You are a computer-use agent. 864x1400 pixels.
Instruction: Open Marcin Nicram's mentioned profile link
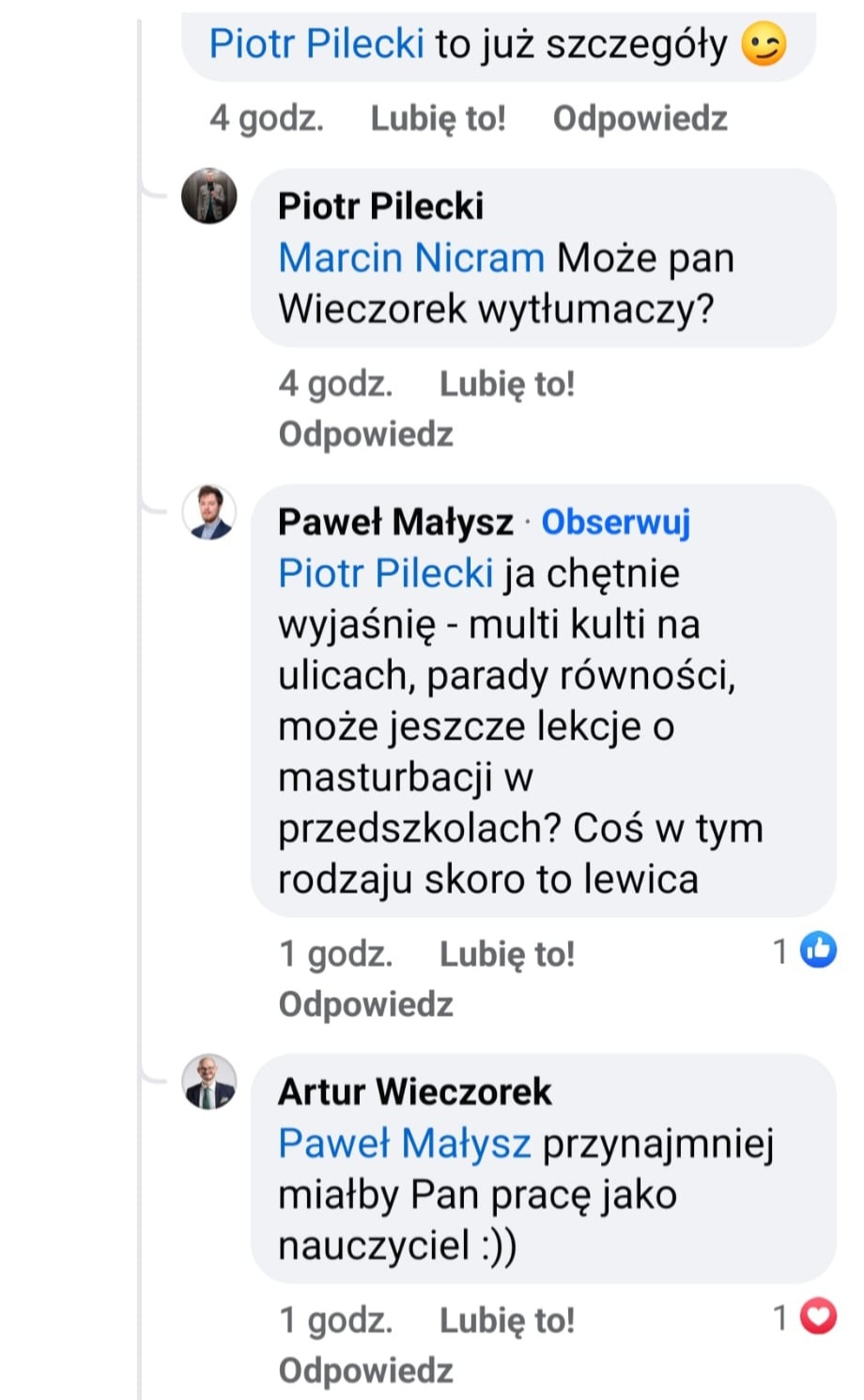coord(410,257)
